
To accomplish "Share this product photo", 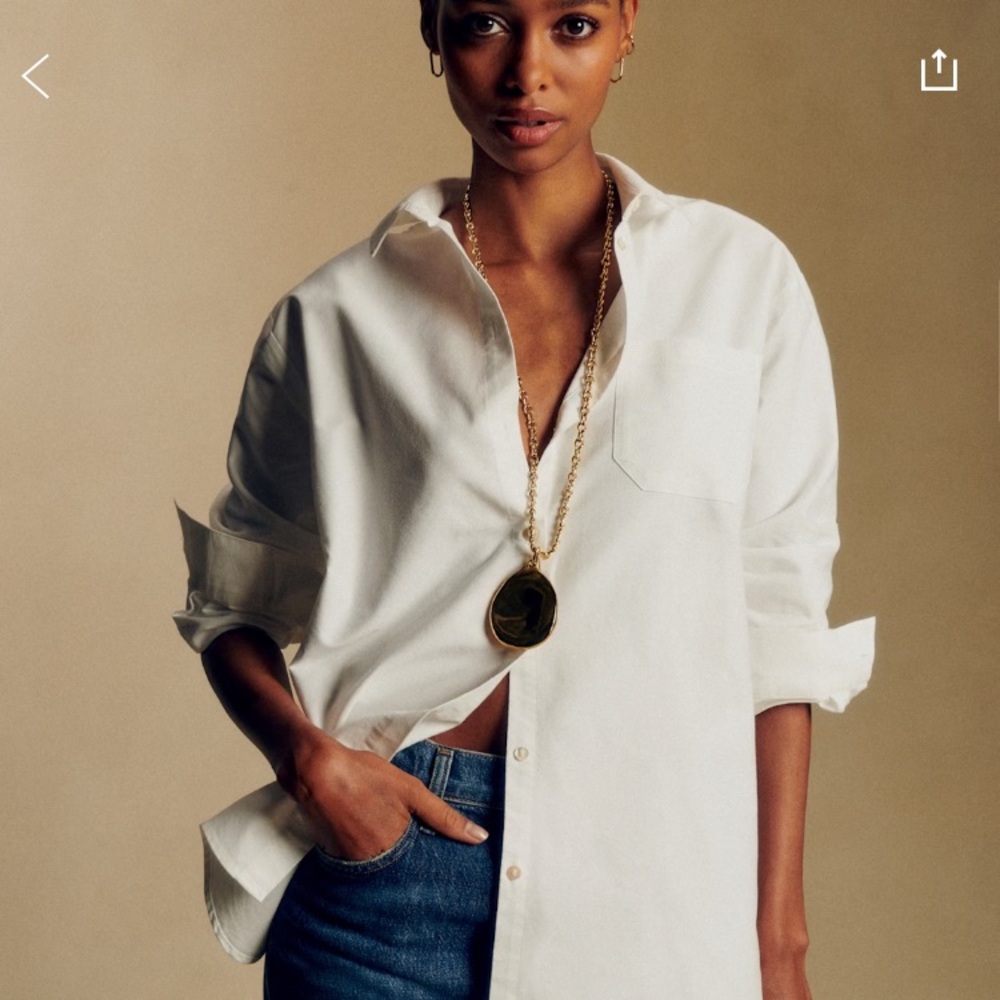I will click(x=938, y=71).
